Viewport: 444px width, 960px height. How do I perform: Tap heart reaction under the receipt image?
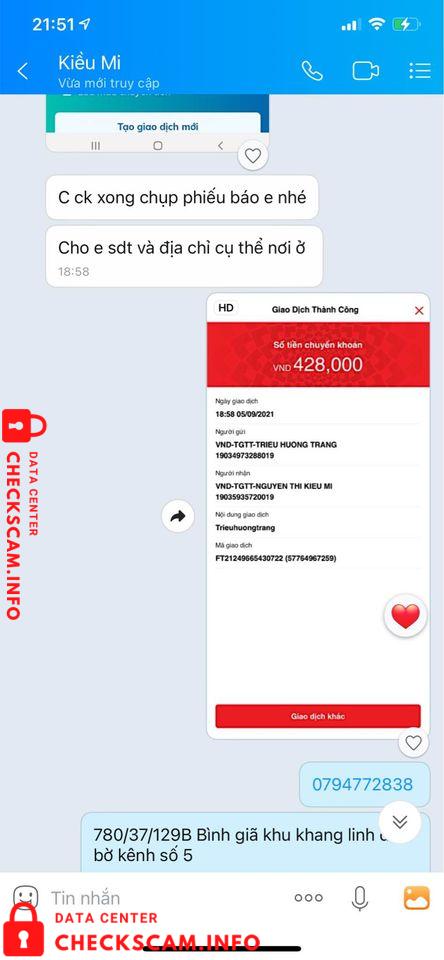[x=413, y=743]
